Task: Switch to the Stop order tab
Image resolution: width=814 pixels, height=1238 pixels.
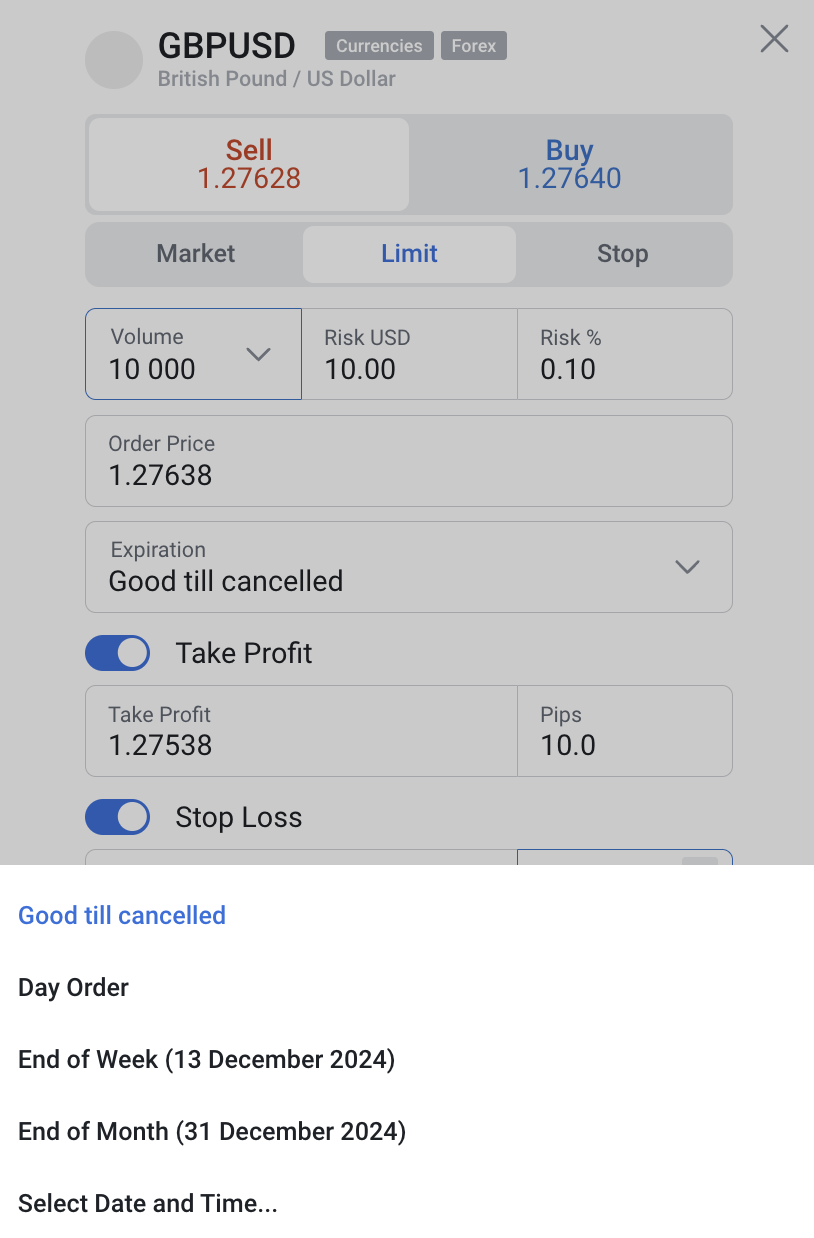Action: tap(623, 254)
